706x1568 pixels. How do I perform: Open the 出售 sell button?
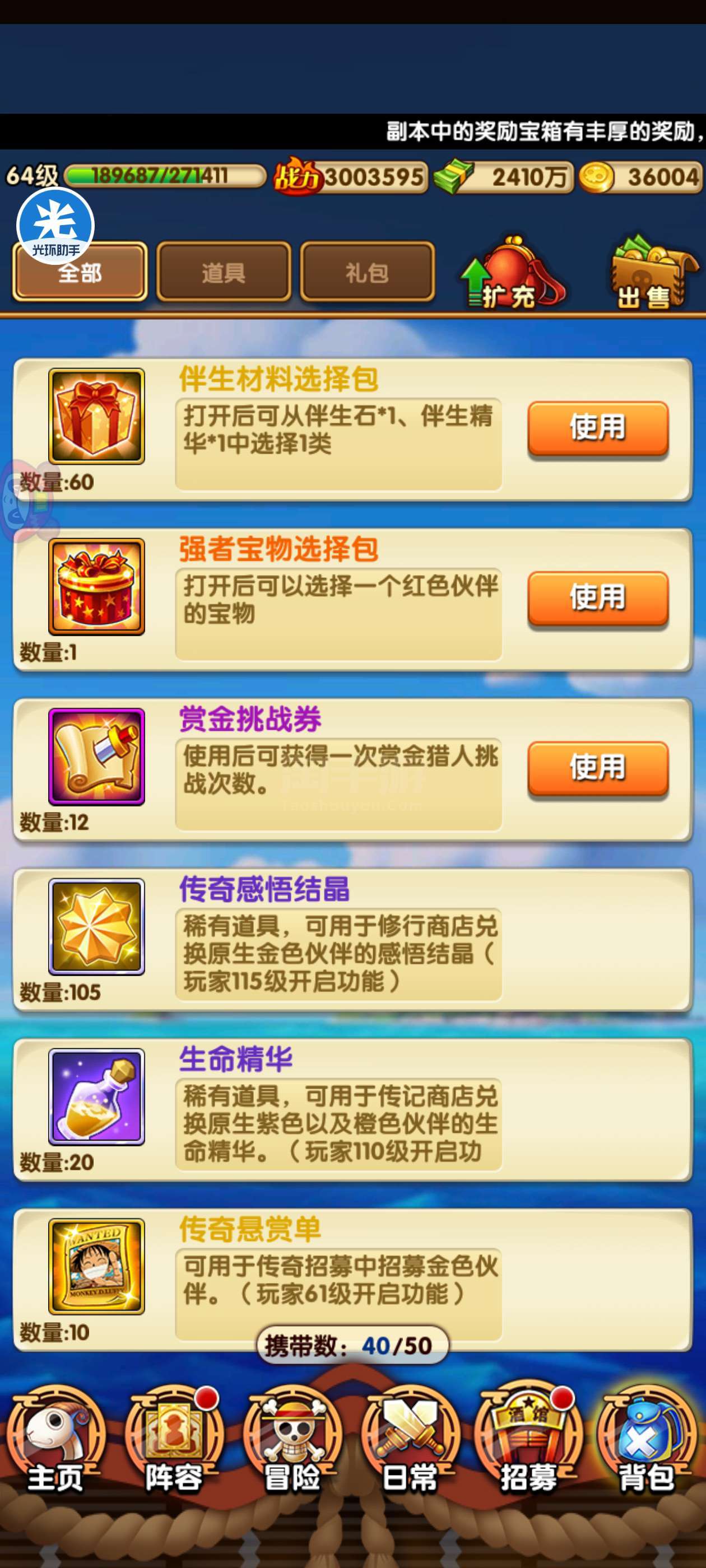654,273
